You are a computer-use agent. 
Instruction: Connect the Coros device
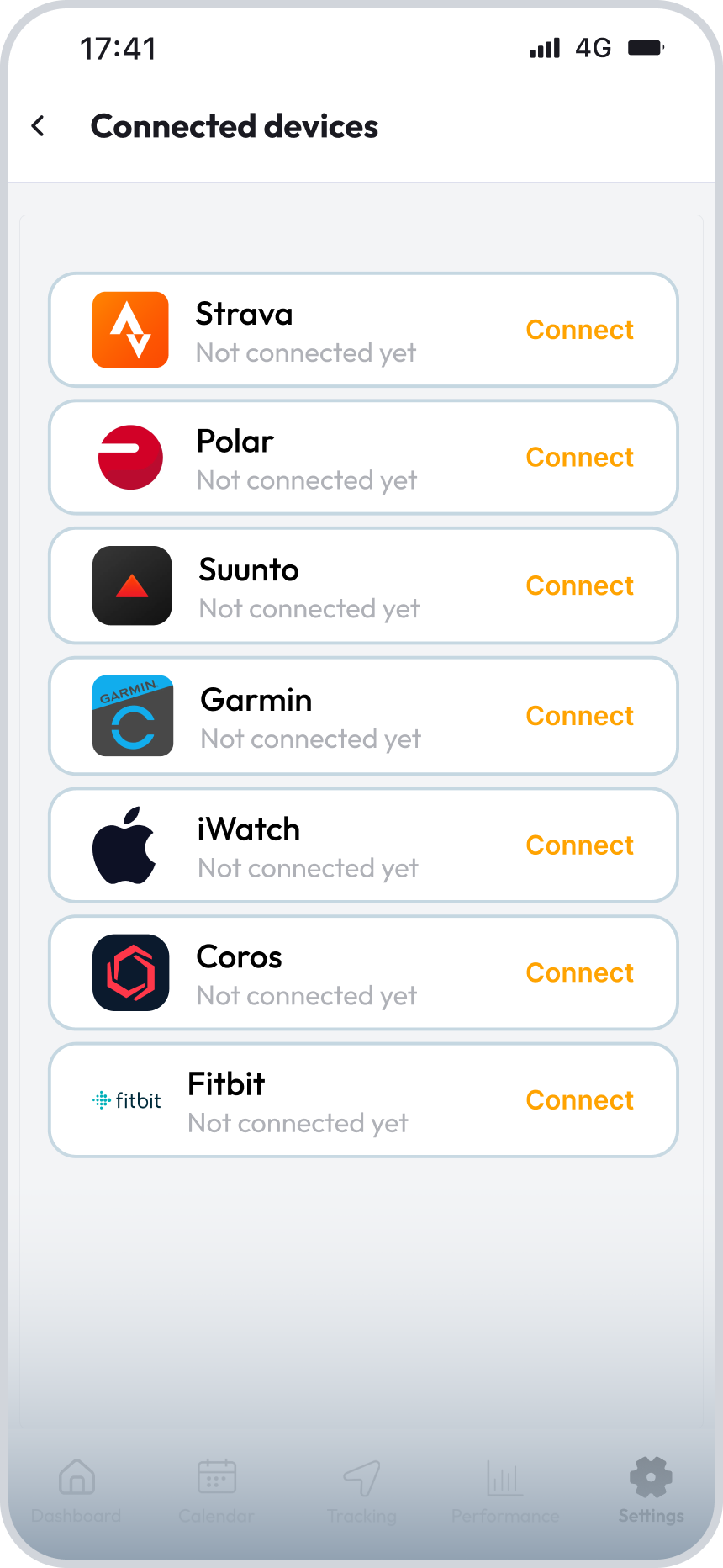[579, 972]
